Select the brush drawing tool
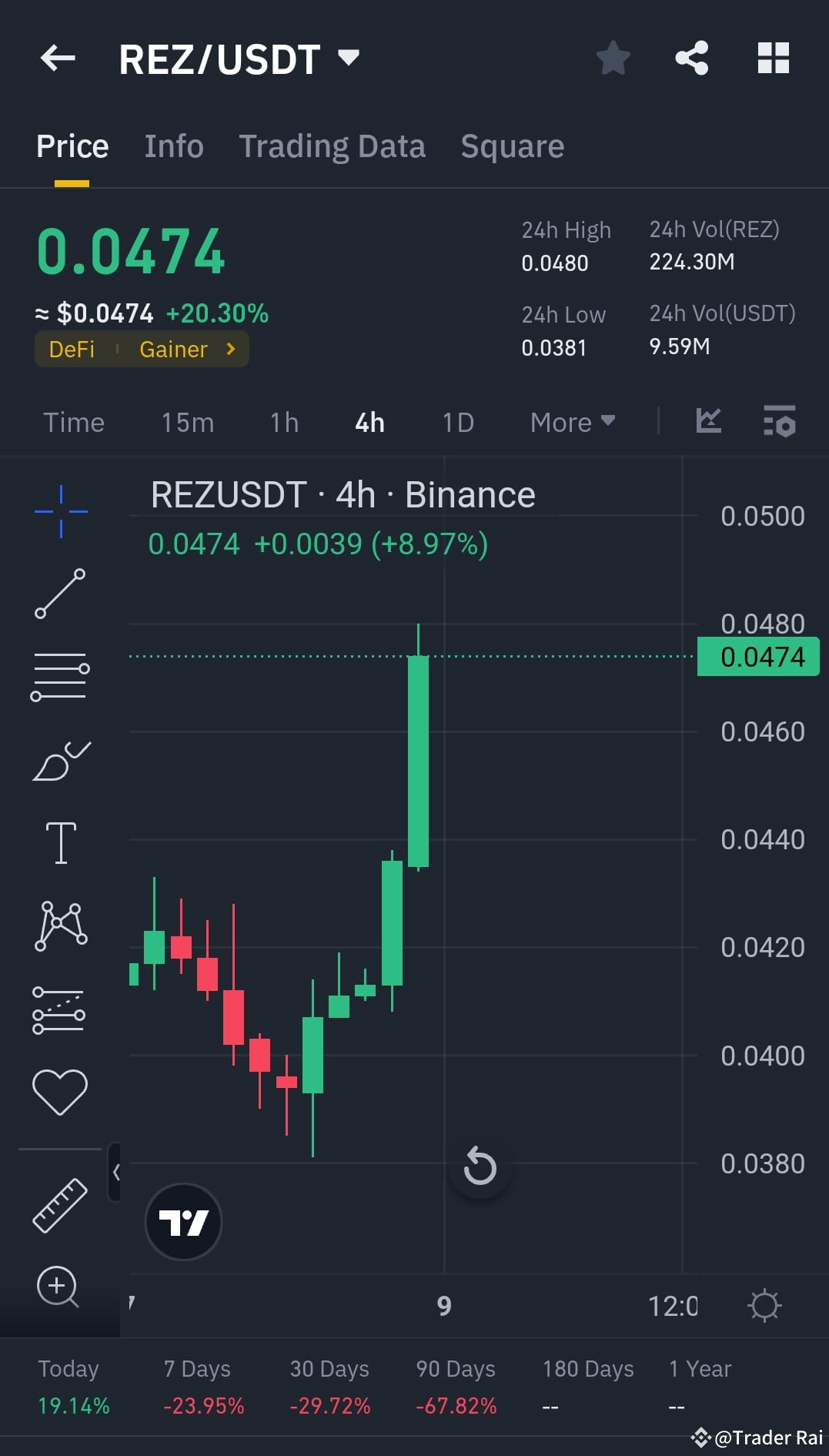The image size is (829, 1456). [60, 762]
